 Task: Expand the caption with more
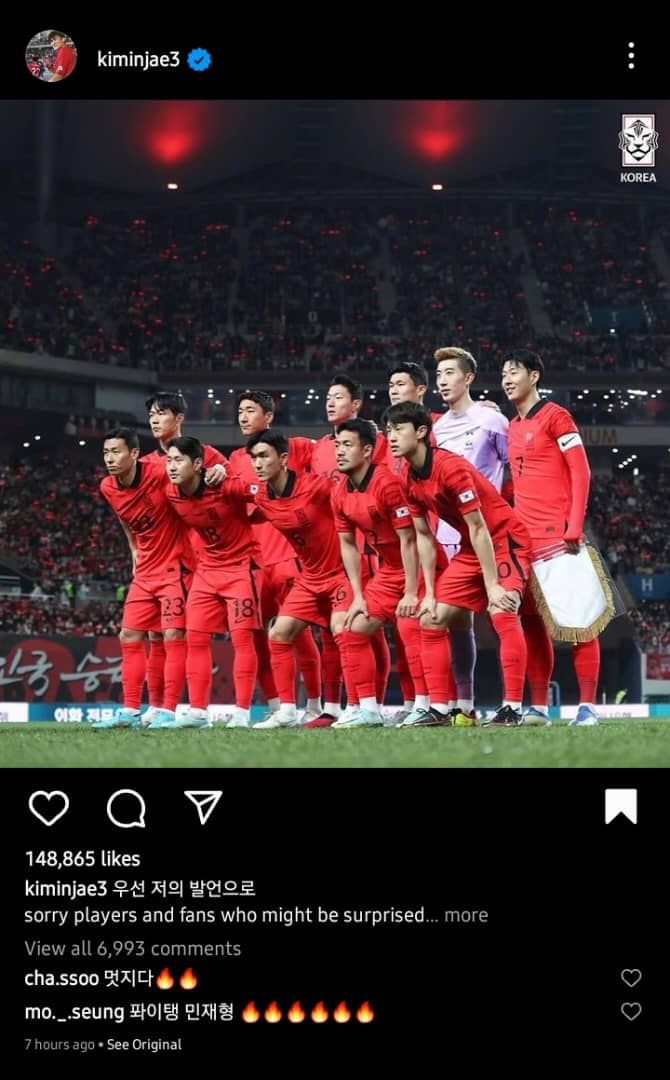coord(466,915)
